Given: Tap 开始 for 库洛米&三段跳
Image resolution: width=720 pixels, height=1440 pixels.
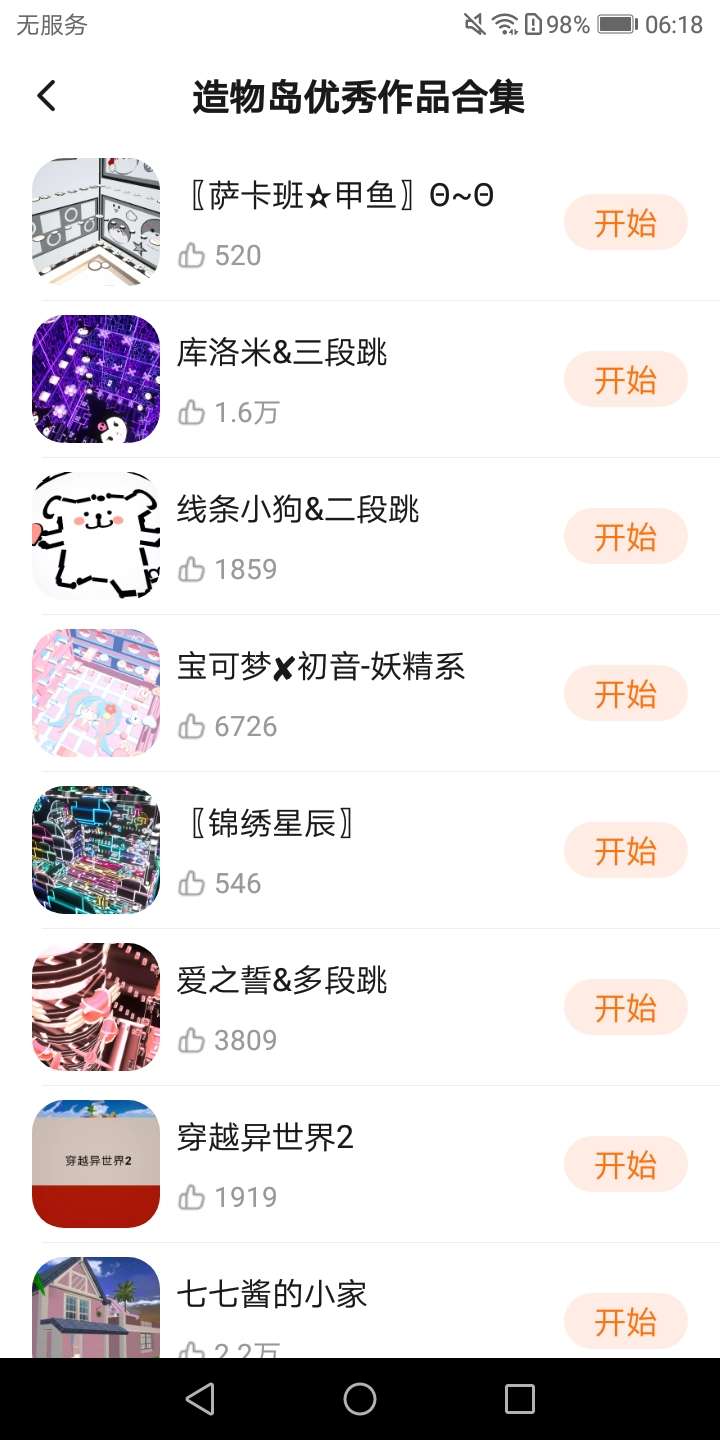Looking at the screenshot, I should pos(625,380).
